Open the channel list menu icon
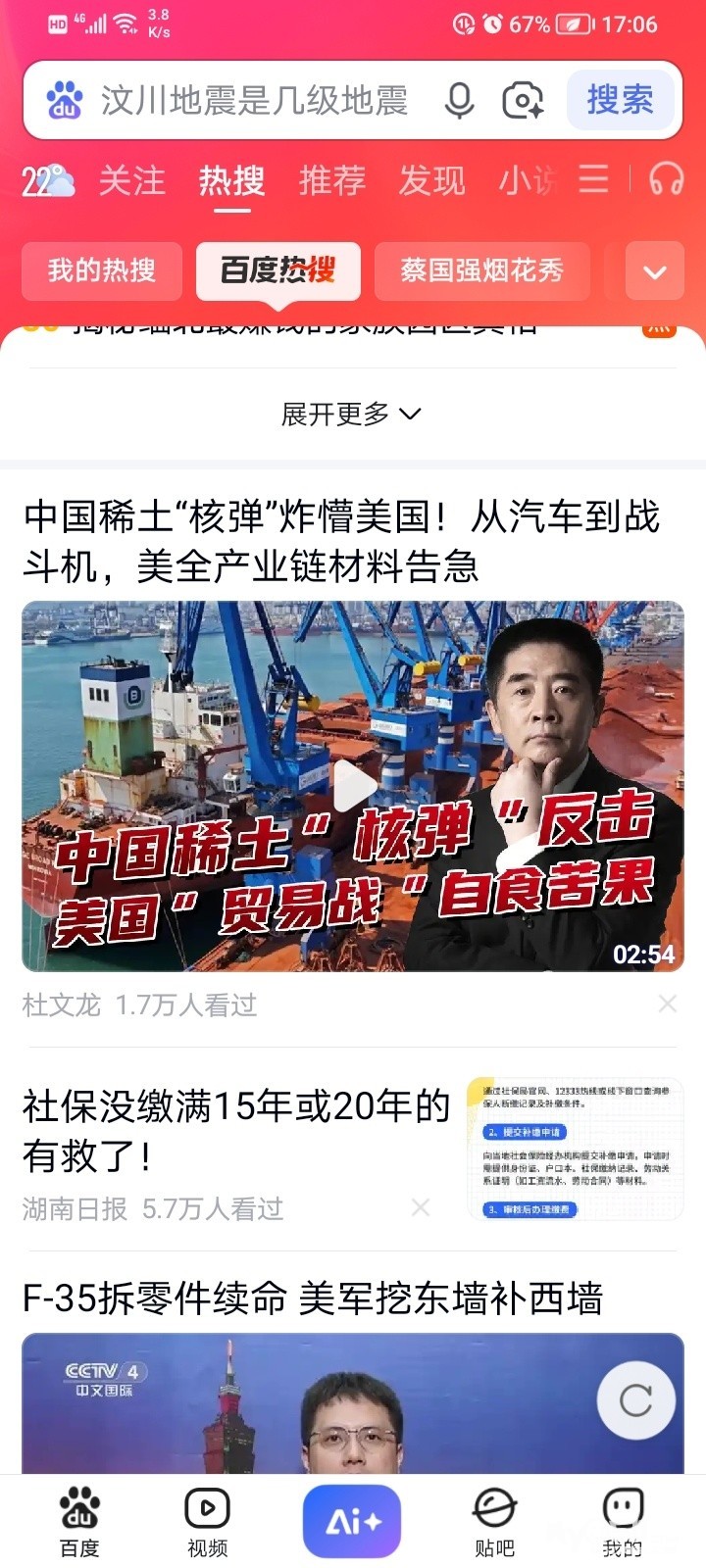The image size is (706, 1568). click(x=593, y=179)
